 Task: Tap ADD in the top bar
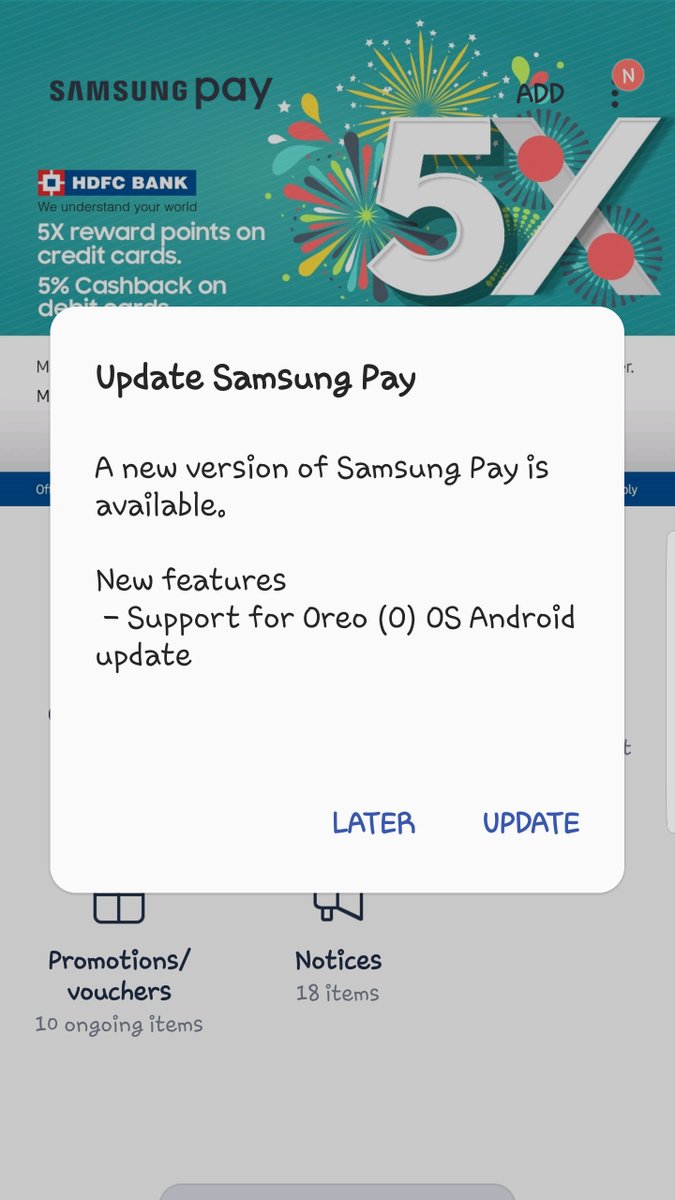coord(540,94)
